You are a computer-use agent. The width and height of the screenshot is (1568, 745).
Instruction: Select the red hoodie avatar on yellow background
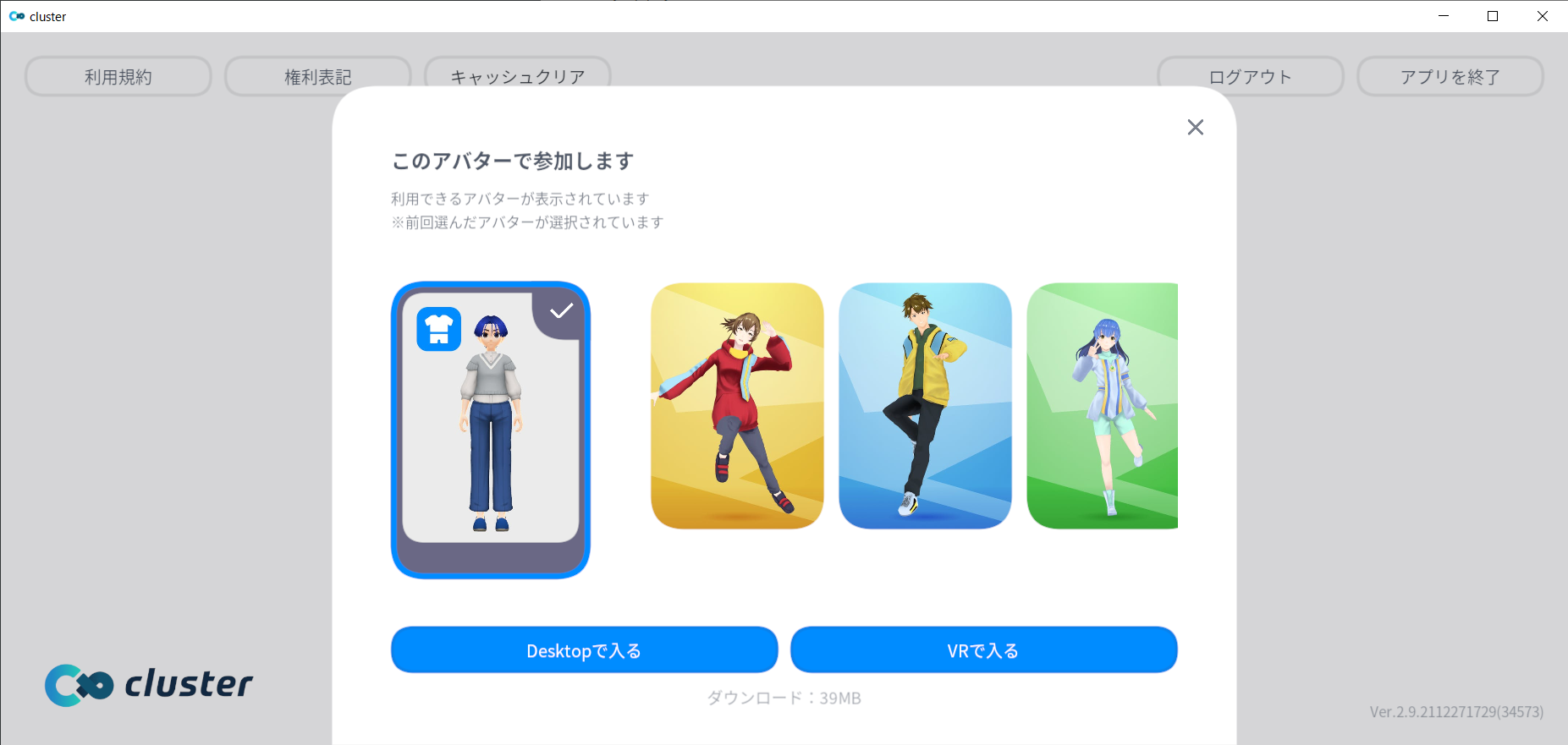coord(737,406)
